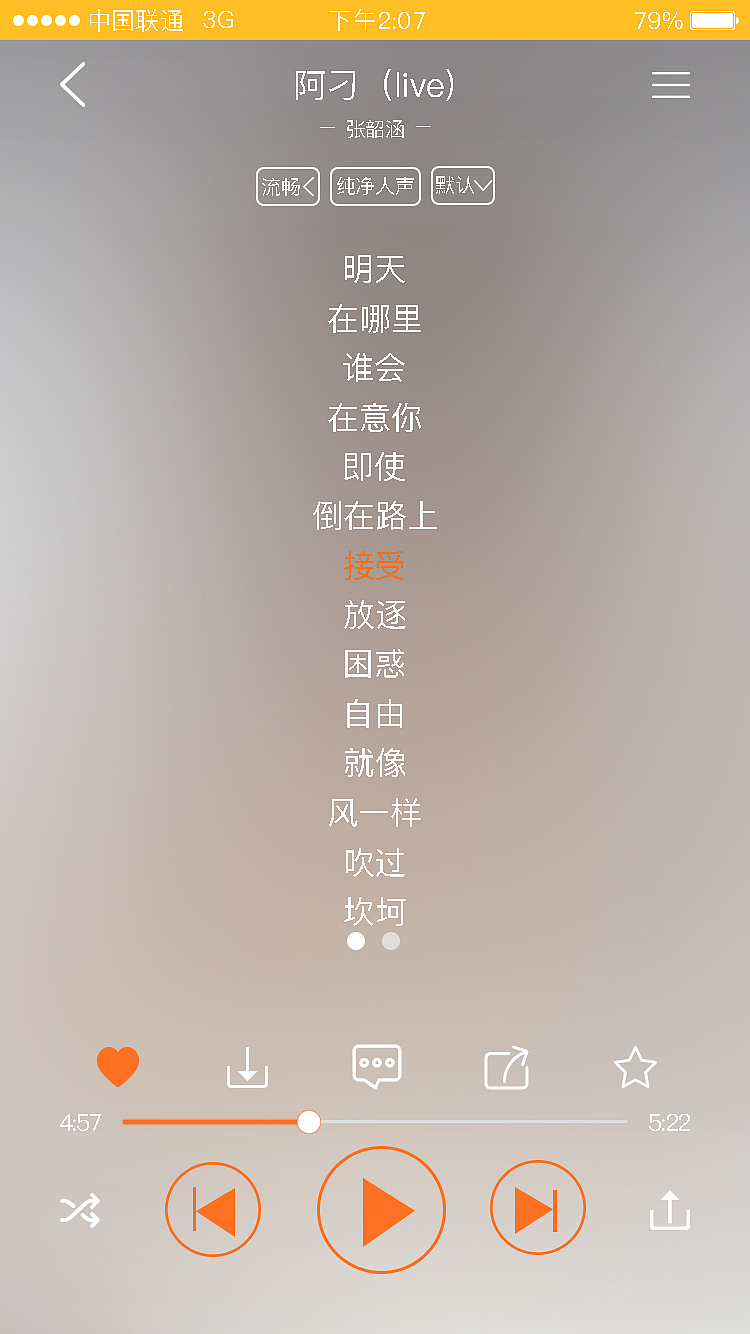
Task: Open the song comments bubble
Action: tap(375, 1066)
